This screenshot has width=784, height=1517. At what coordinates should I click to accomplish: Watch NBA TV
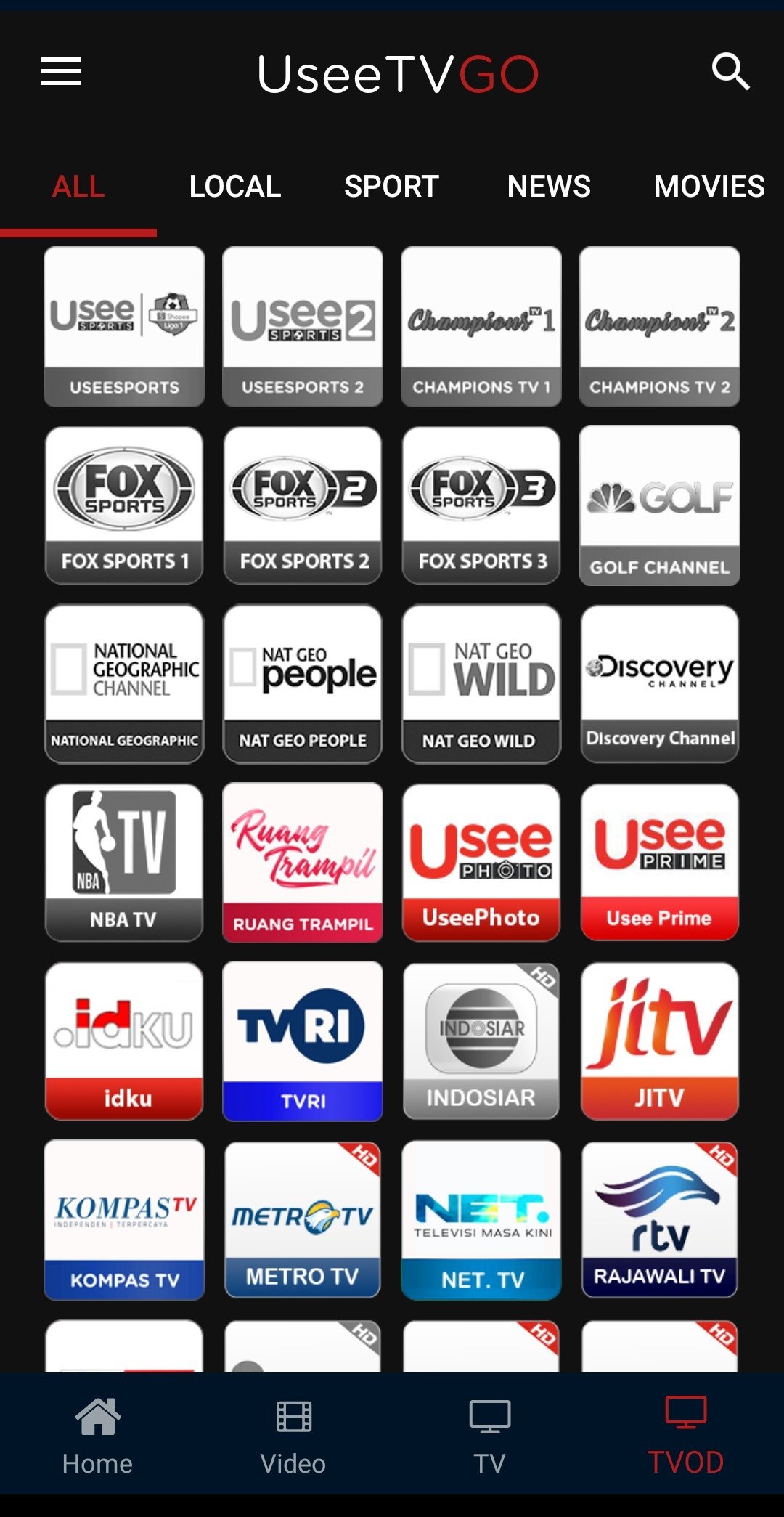point(124,863)
